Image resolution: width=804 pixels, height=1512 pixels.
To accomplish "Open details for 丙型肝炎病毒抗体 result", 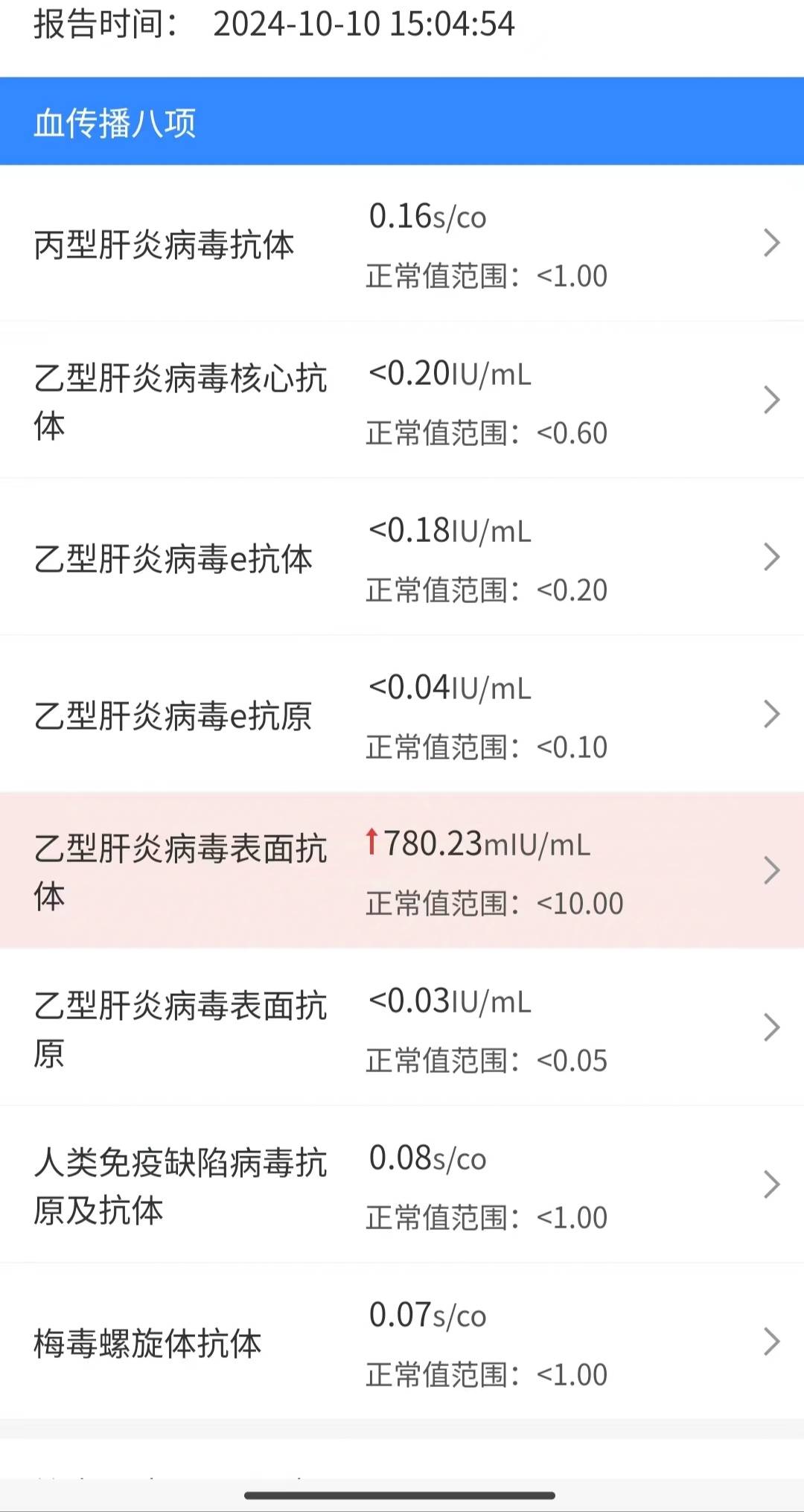I will (770, 242).
